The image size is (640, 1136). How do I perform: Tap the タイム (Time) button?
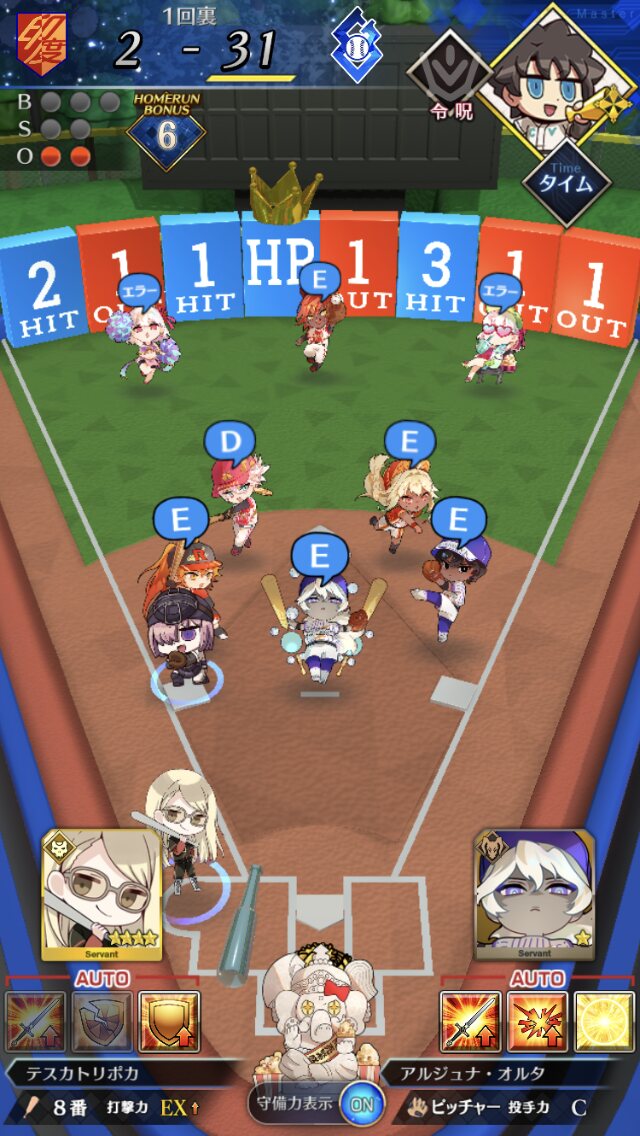pyautogui.click(x=566, y=181)
